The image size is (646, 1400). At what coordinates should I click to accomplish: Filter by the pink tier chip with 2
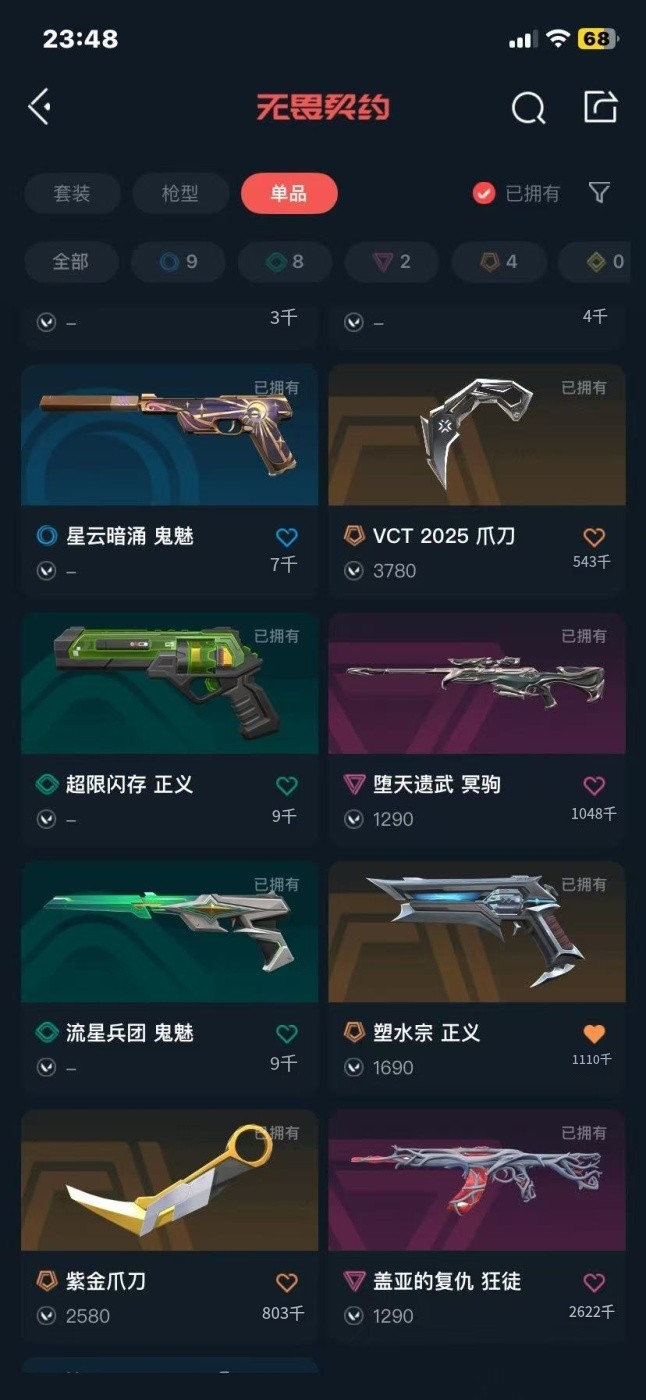tap(392, 262)
